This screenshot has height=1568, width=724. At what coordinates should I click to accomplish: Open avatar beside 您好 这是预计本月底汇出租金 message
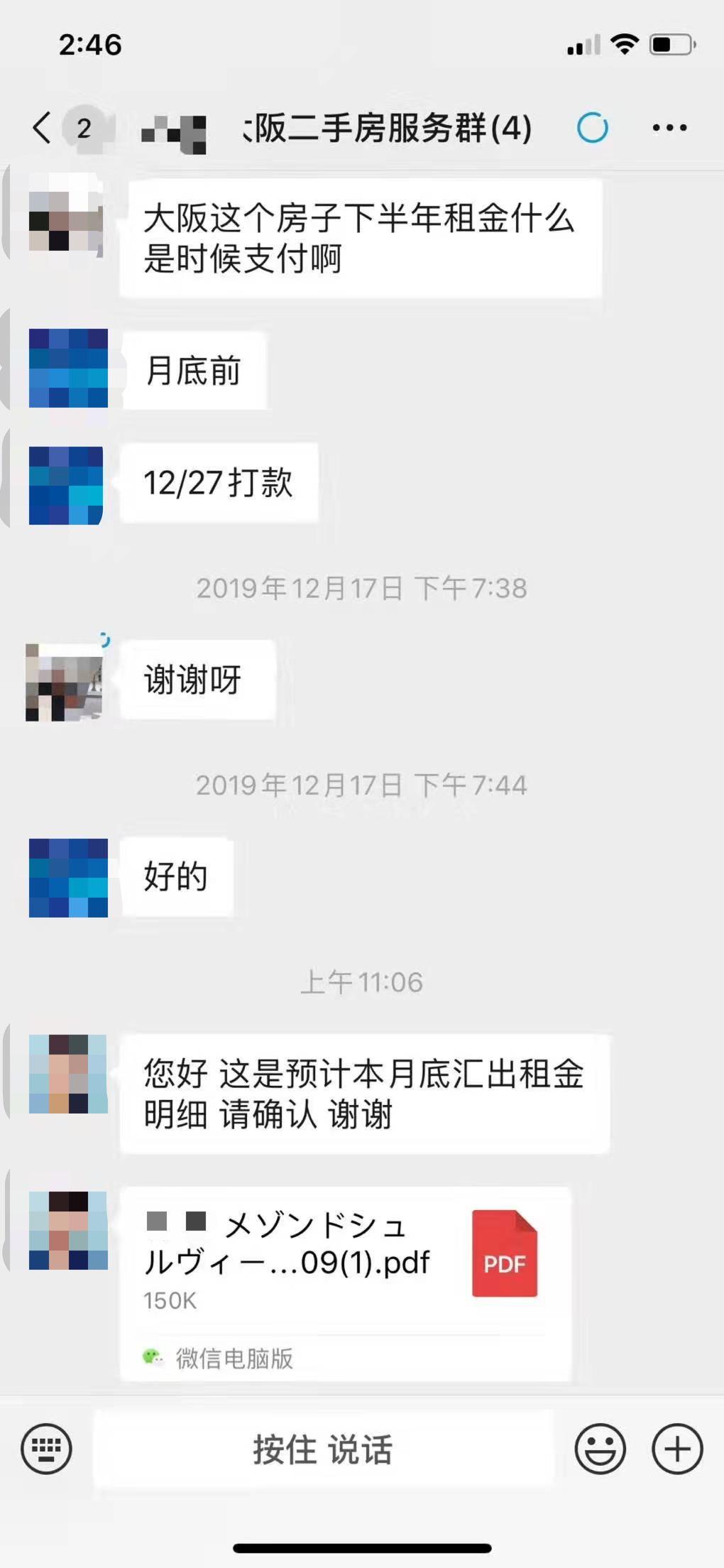(68, 1073)
